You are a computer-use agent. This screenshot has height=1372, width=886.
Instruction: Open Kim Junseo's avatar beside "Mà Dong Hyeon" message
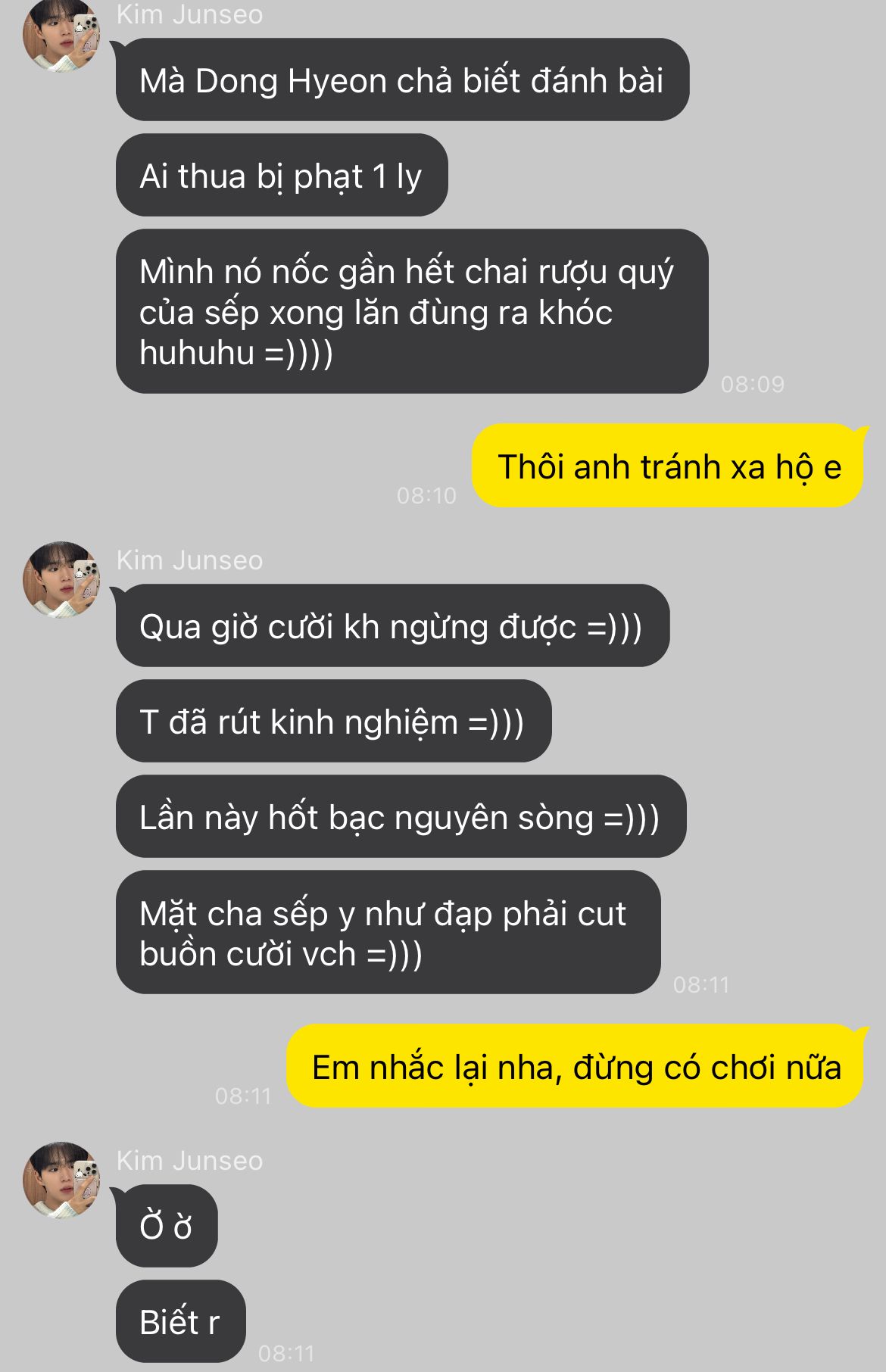point(61,34)
